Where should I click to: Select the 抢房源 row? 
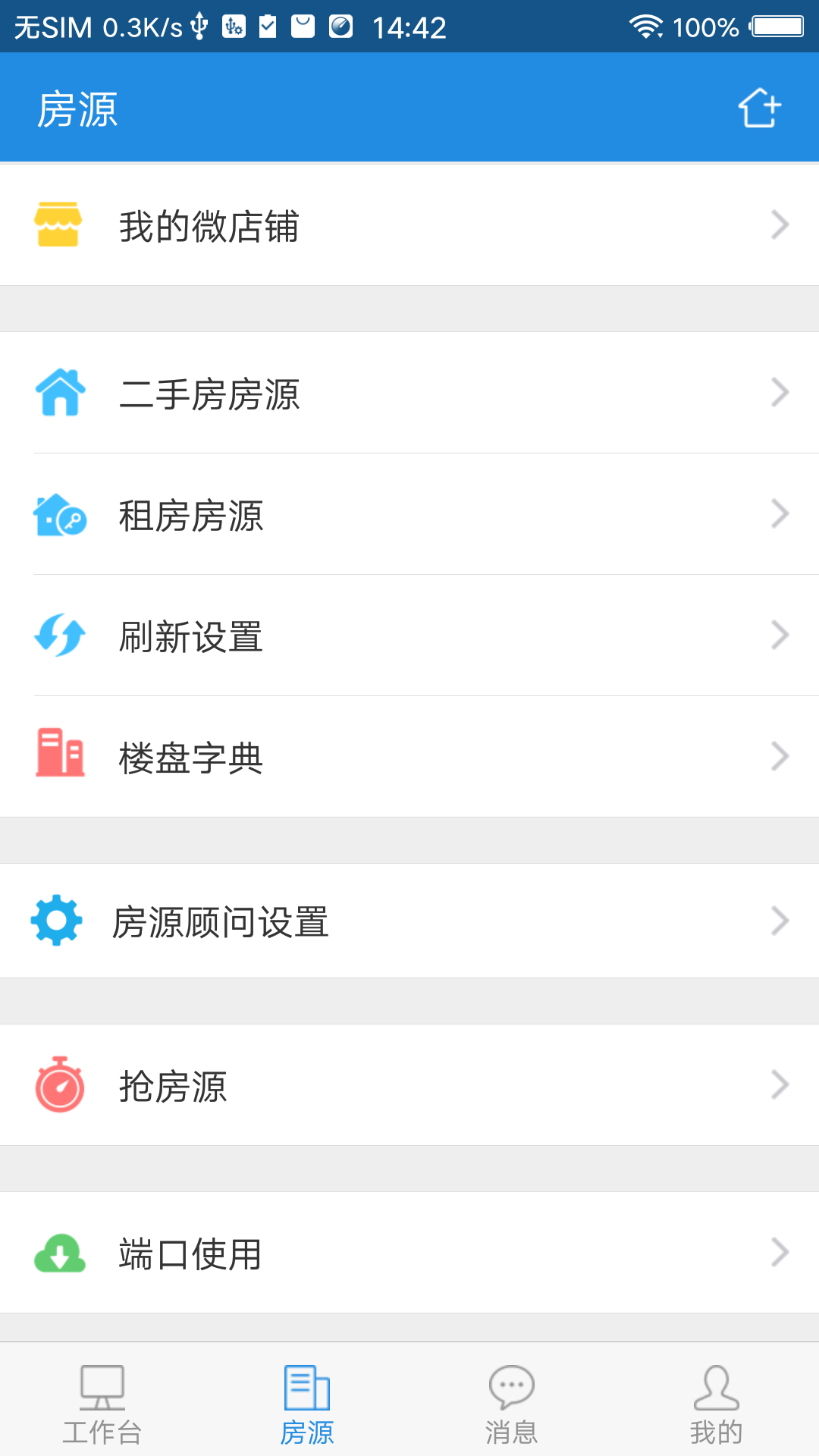coord(409,1085)
